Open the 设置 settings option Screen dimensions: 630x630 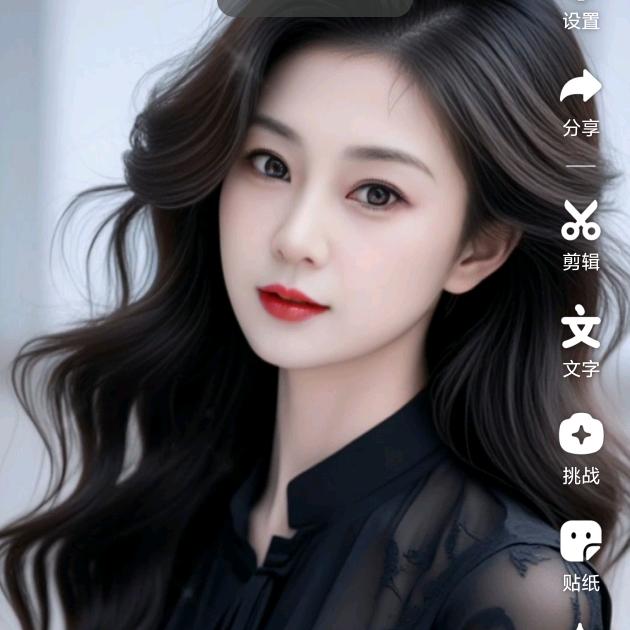tap(581, 18)
